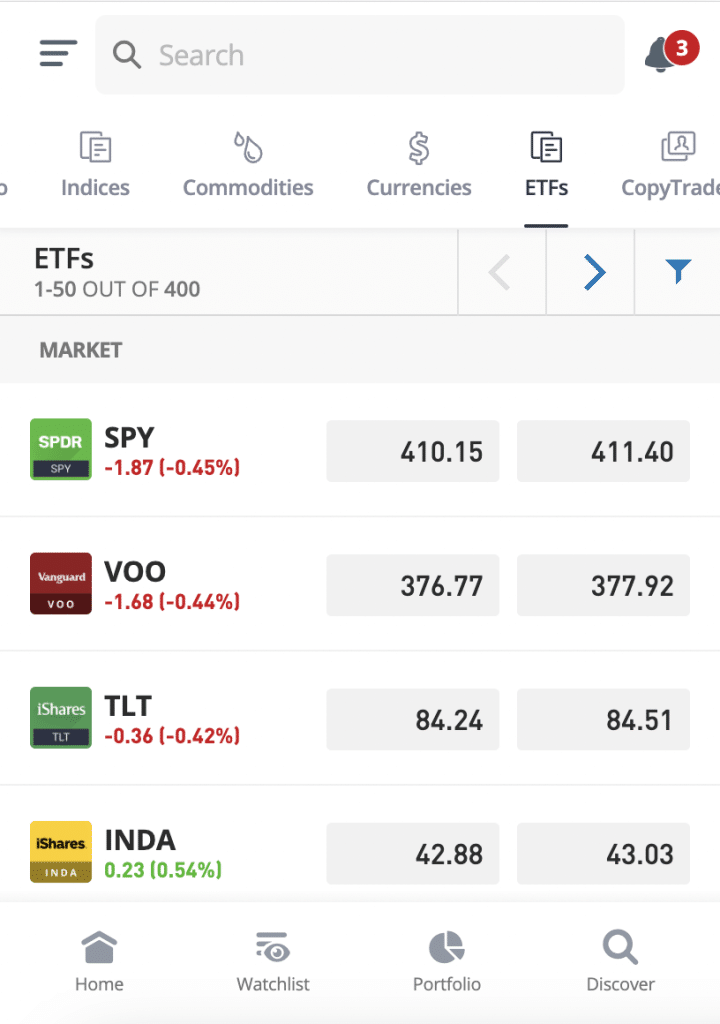Click the filter funnel icon
The image size is (720, 1024).
(678, 271)
